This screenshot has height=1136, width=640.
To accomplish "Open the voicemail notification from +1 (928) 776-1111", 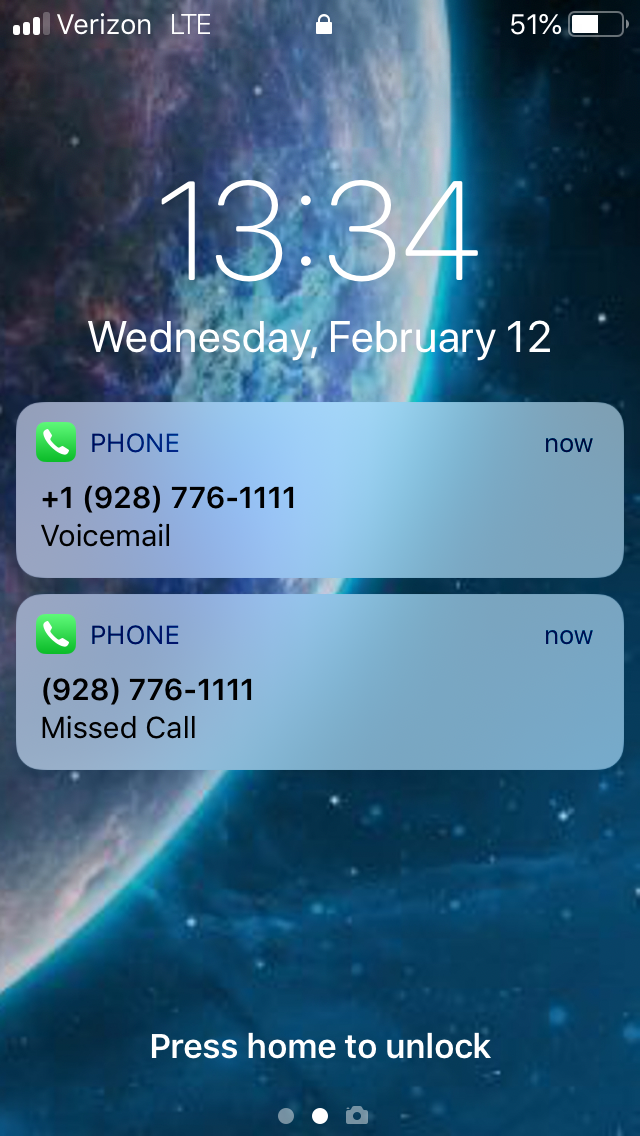I will pyautogui.click(x=320, y=490).
